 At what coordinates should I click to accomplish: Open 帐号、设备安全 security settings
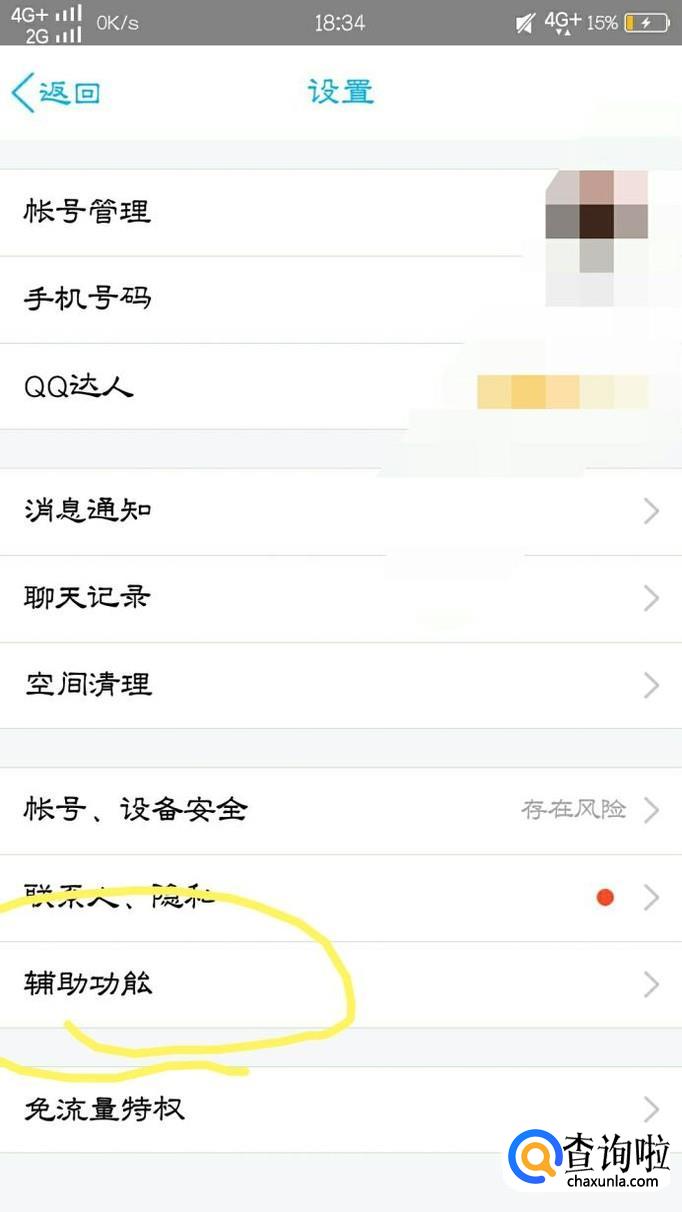pos(135,810)
